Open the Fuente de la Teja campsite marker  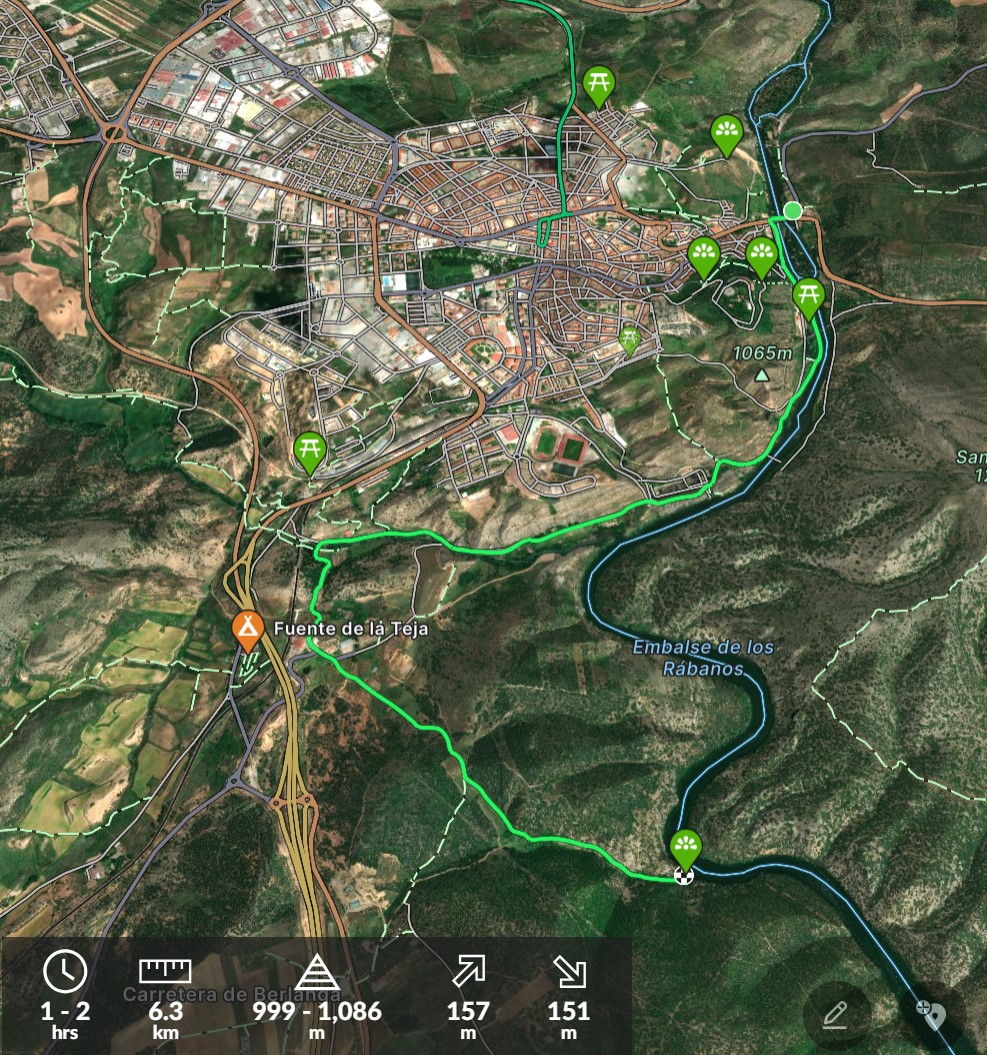click(247, 630)
